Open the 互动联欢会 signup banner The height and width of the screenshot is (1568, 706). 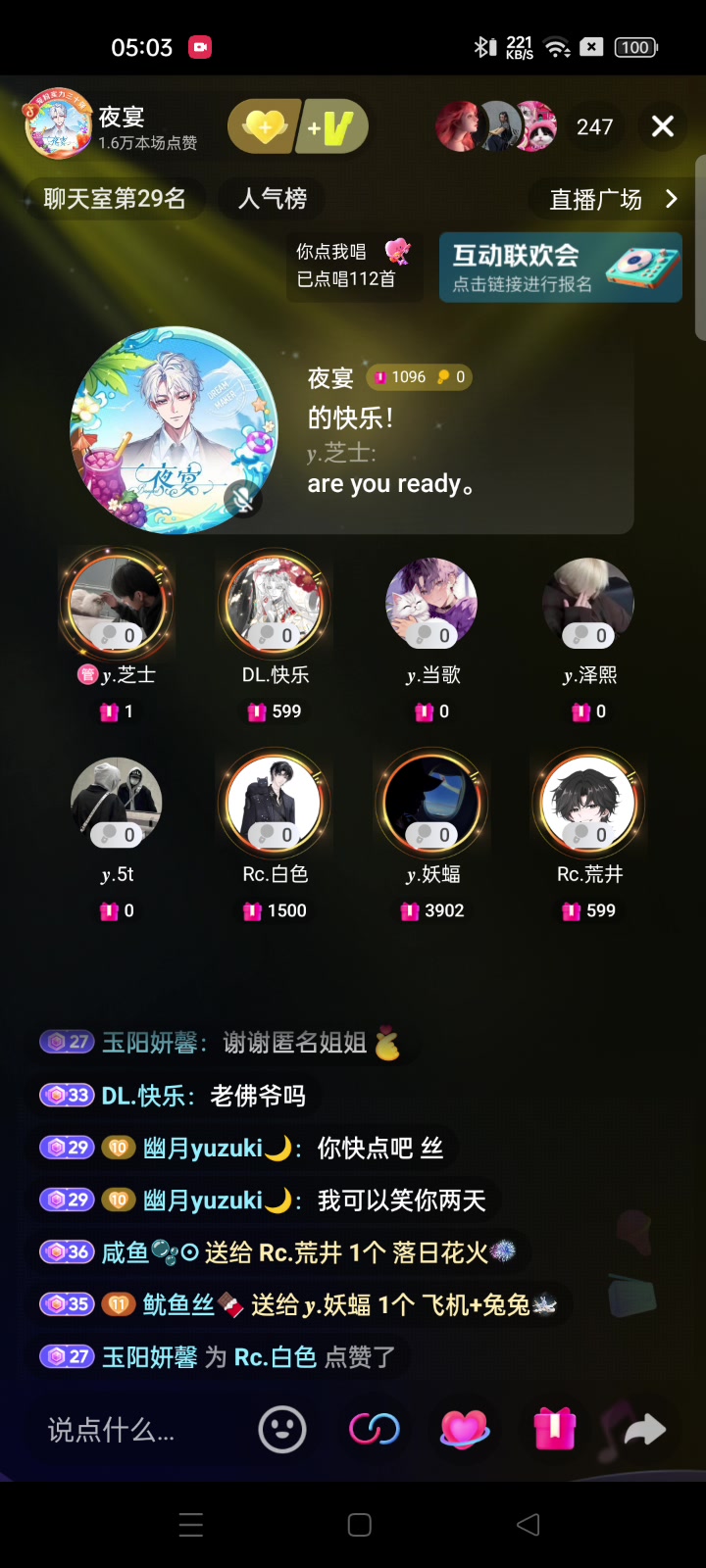[560, 267]
